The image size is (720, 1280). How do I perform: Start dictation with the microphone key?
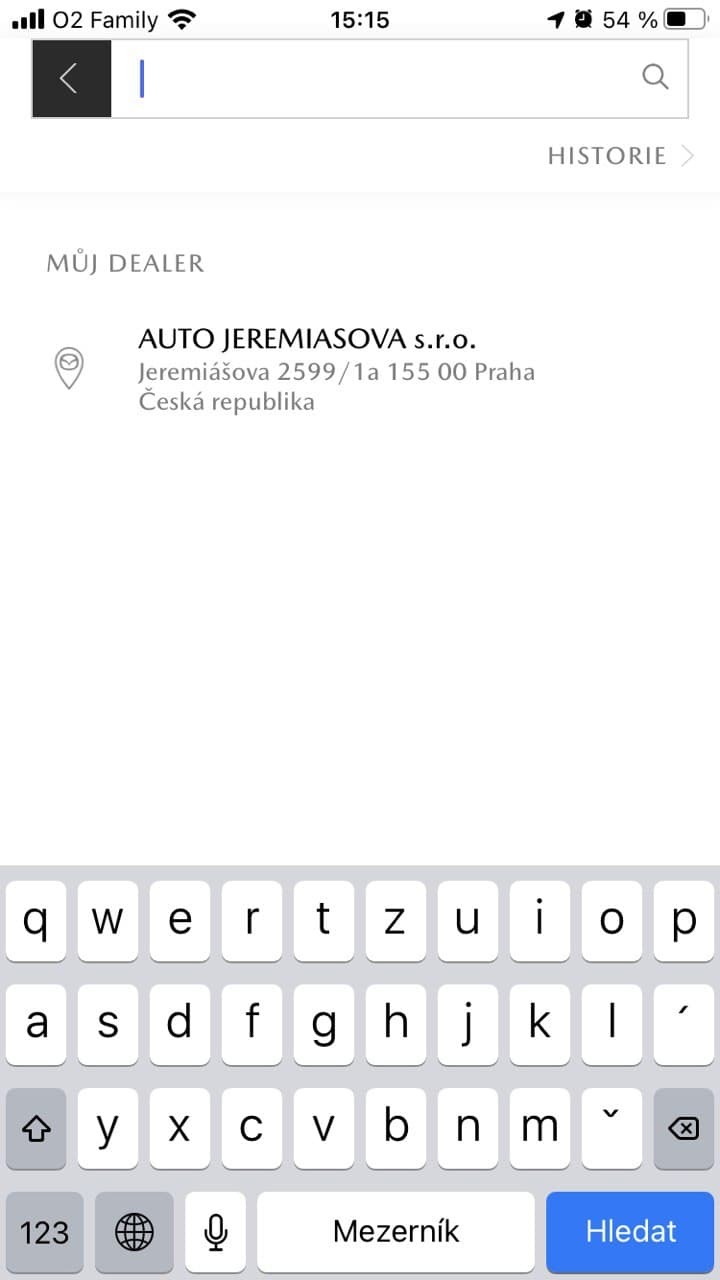[x=215, y=1231]
